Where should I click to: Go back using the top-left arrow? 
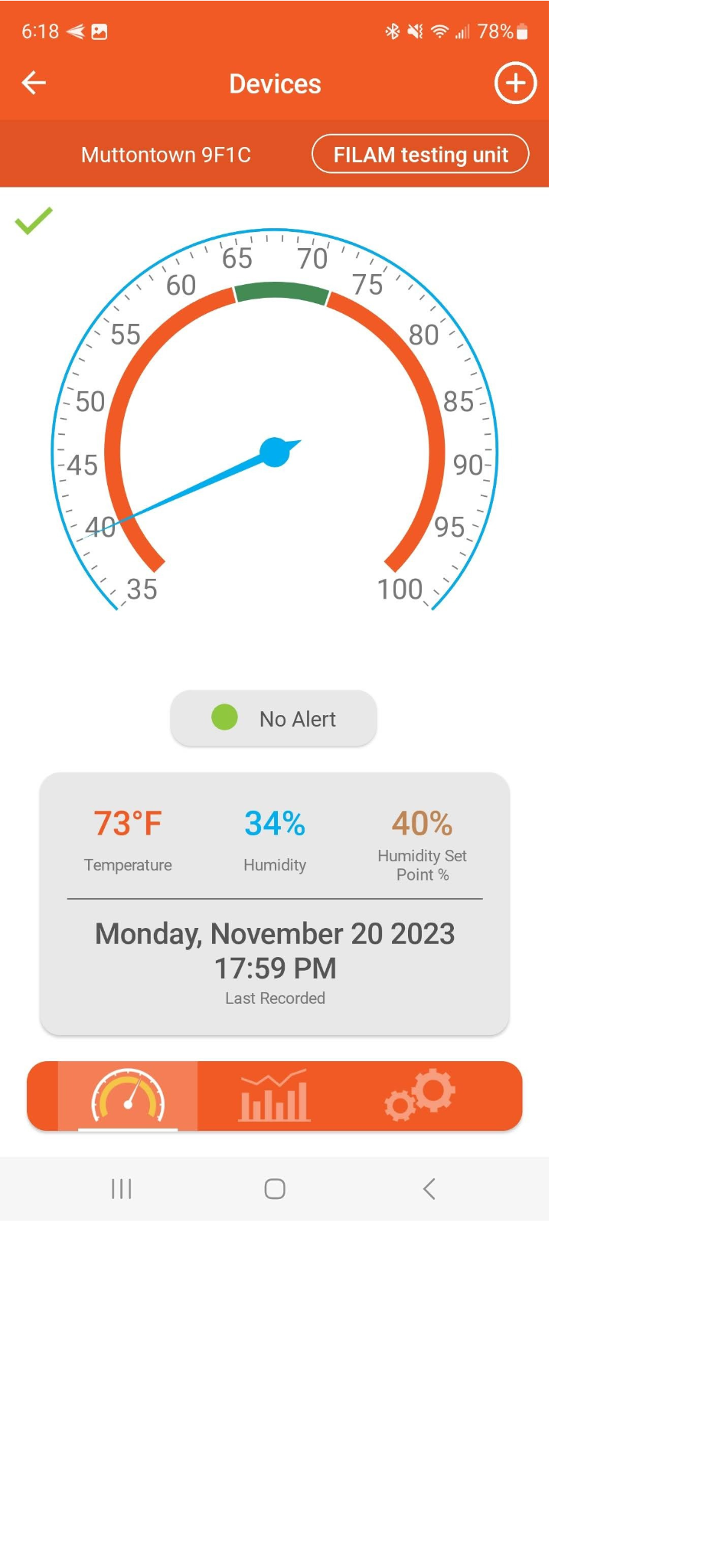click(34, 83)
